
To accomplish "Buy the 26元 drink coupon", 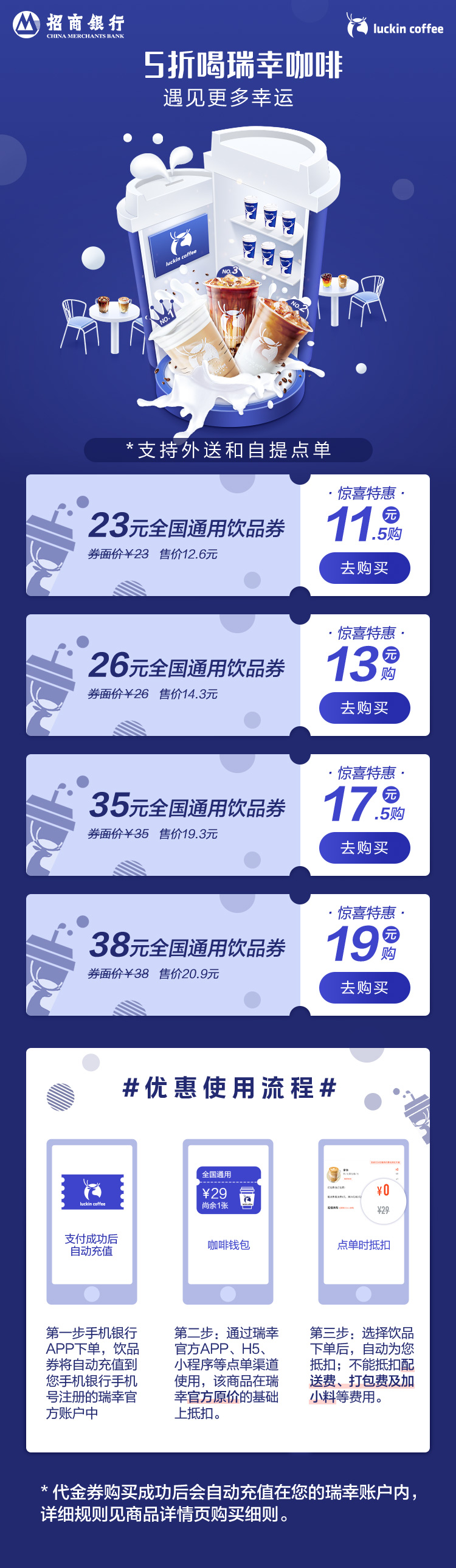I will [364, 708].
